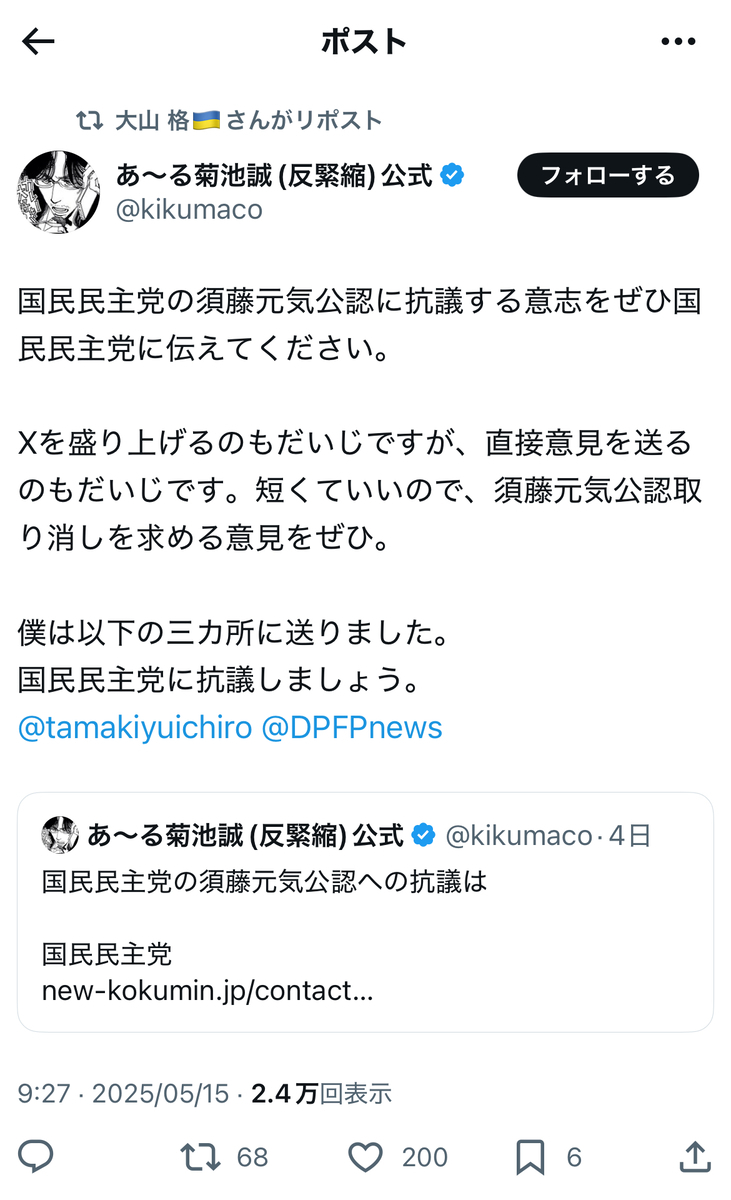Open the quoted post card by kikumaco
The width and height of the screenshot is (731, 1200).
(x=365, y=912)
